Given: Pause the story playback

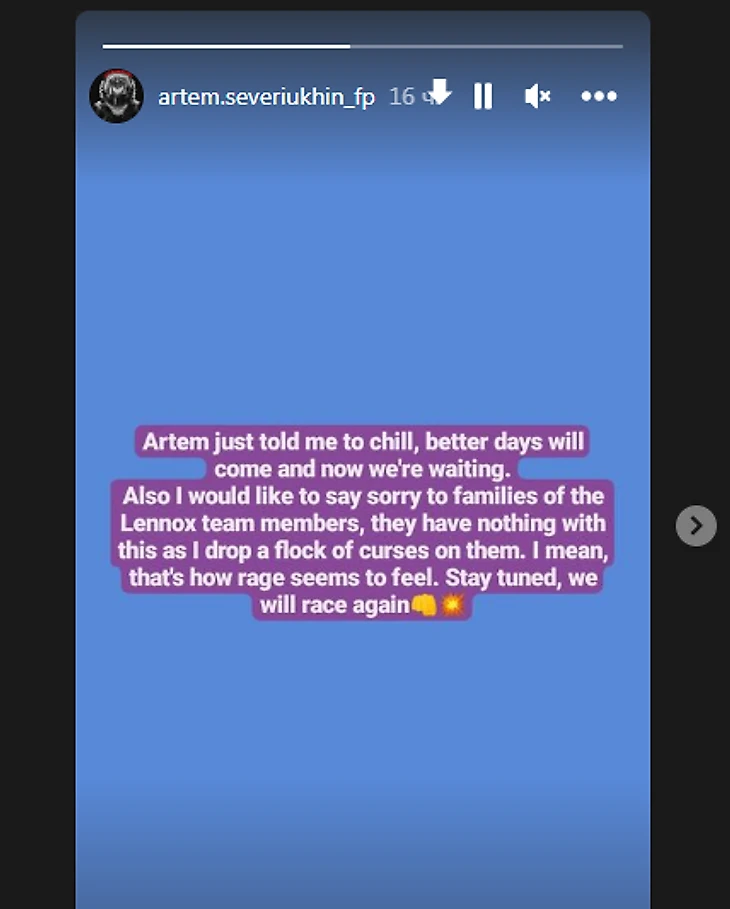Looking at the screenshot, I should click(x=483, y=96).
